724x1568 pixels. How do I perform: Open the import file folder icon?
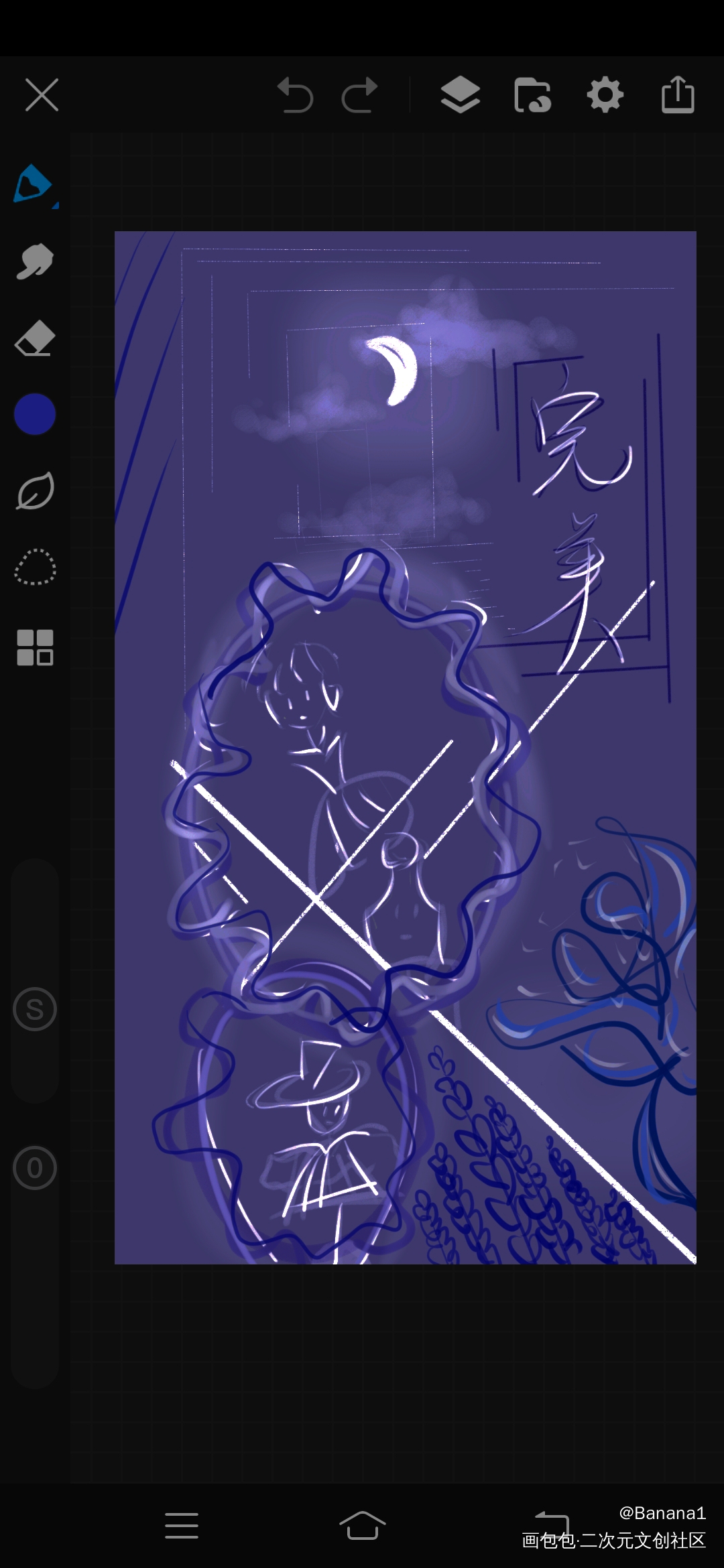(532, 94)
